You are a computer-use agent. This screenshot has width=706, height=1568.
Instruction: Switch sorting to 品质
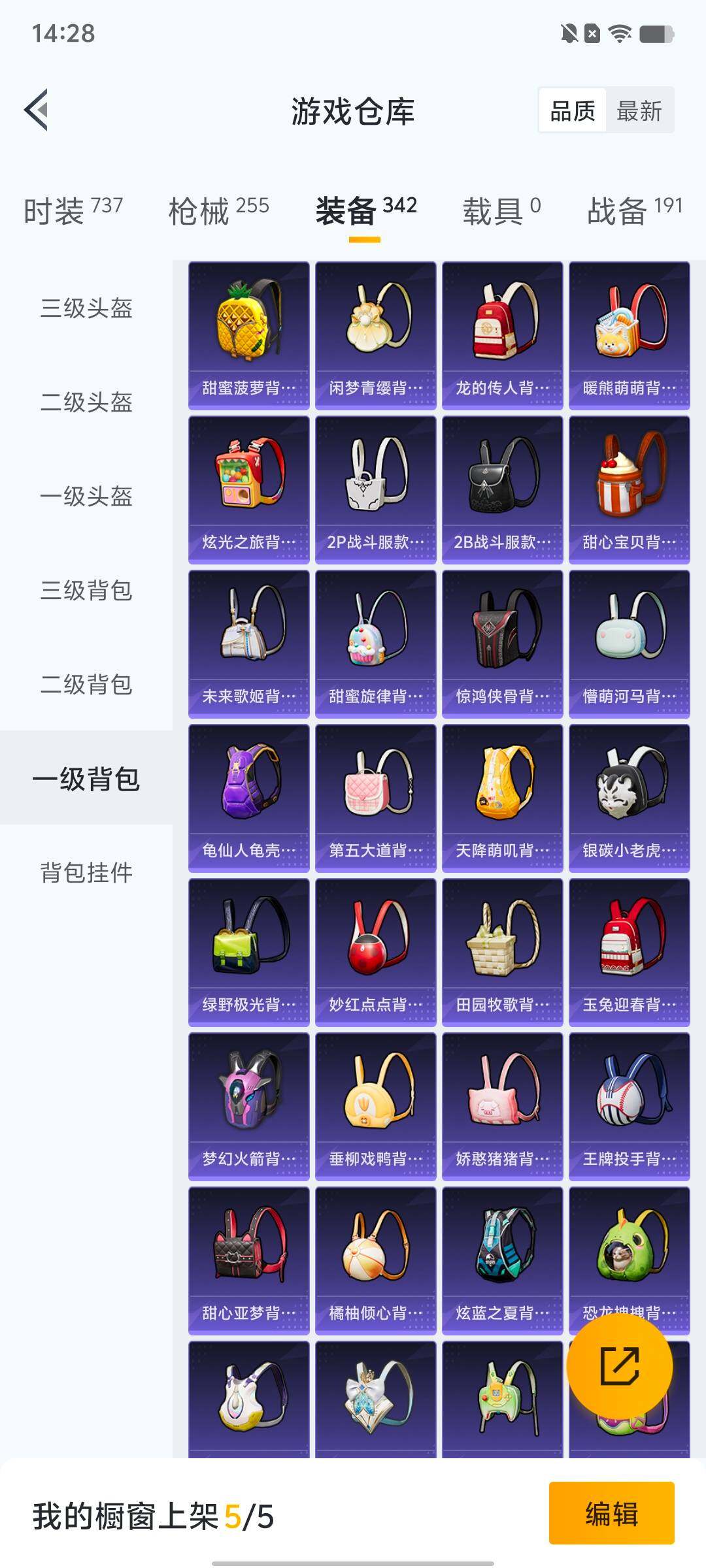coord(574,111)
